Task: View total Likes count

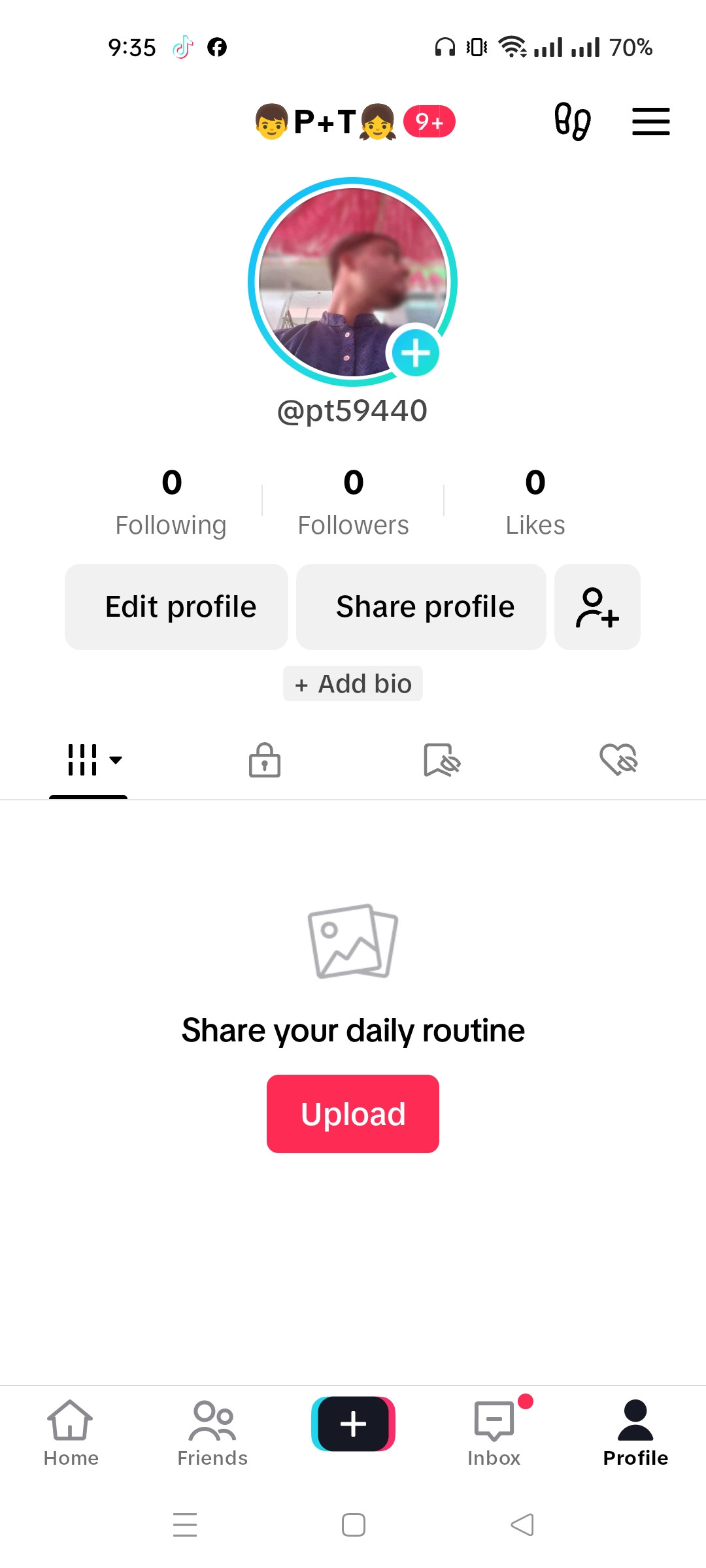Action: tap(535, 502)
